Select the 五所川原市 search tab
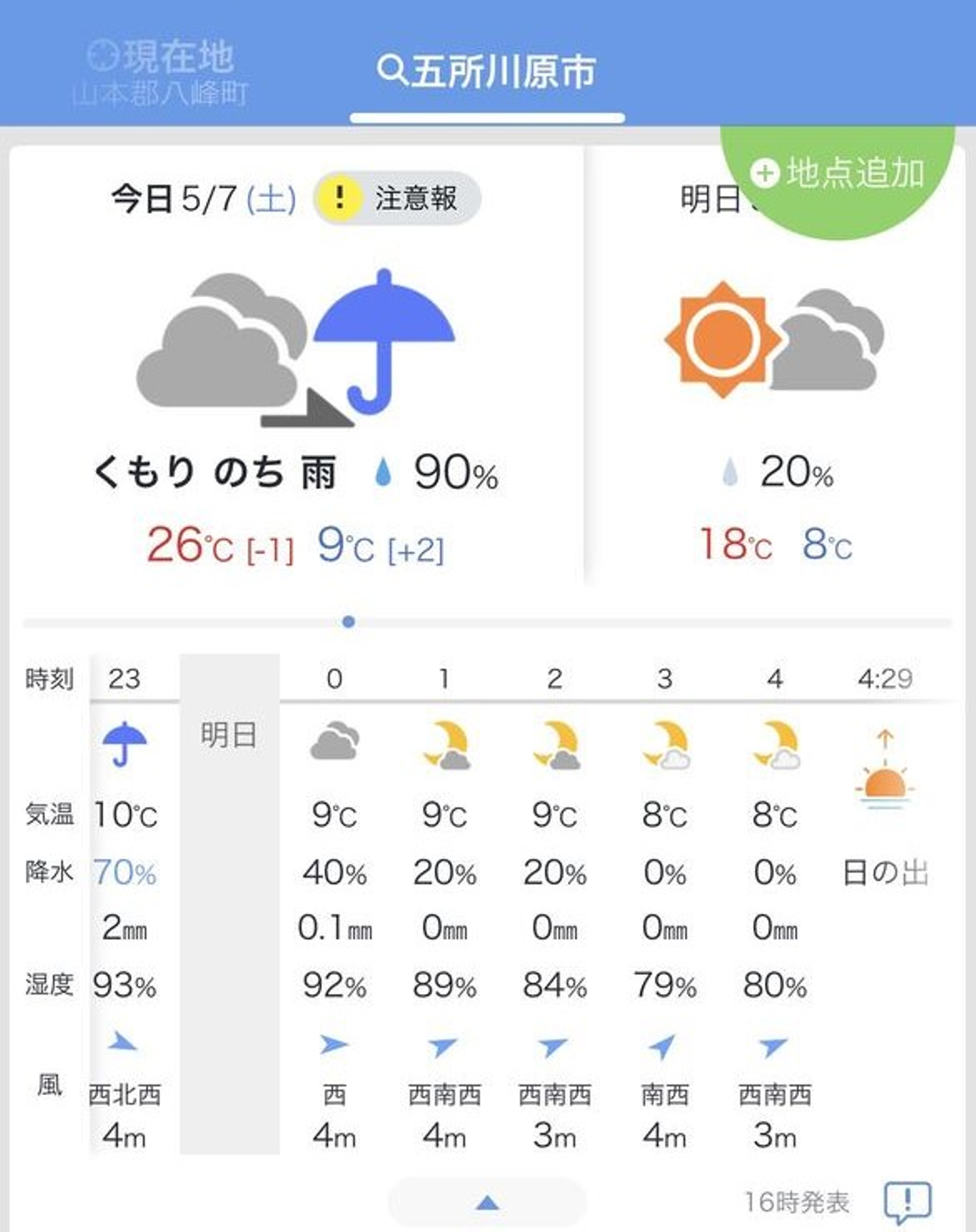 coord(487,71)
